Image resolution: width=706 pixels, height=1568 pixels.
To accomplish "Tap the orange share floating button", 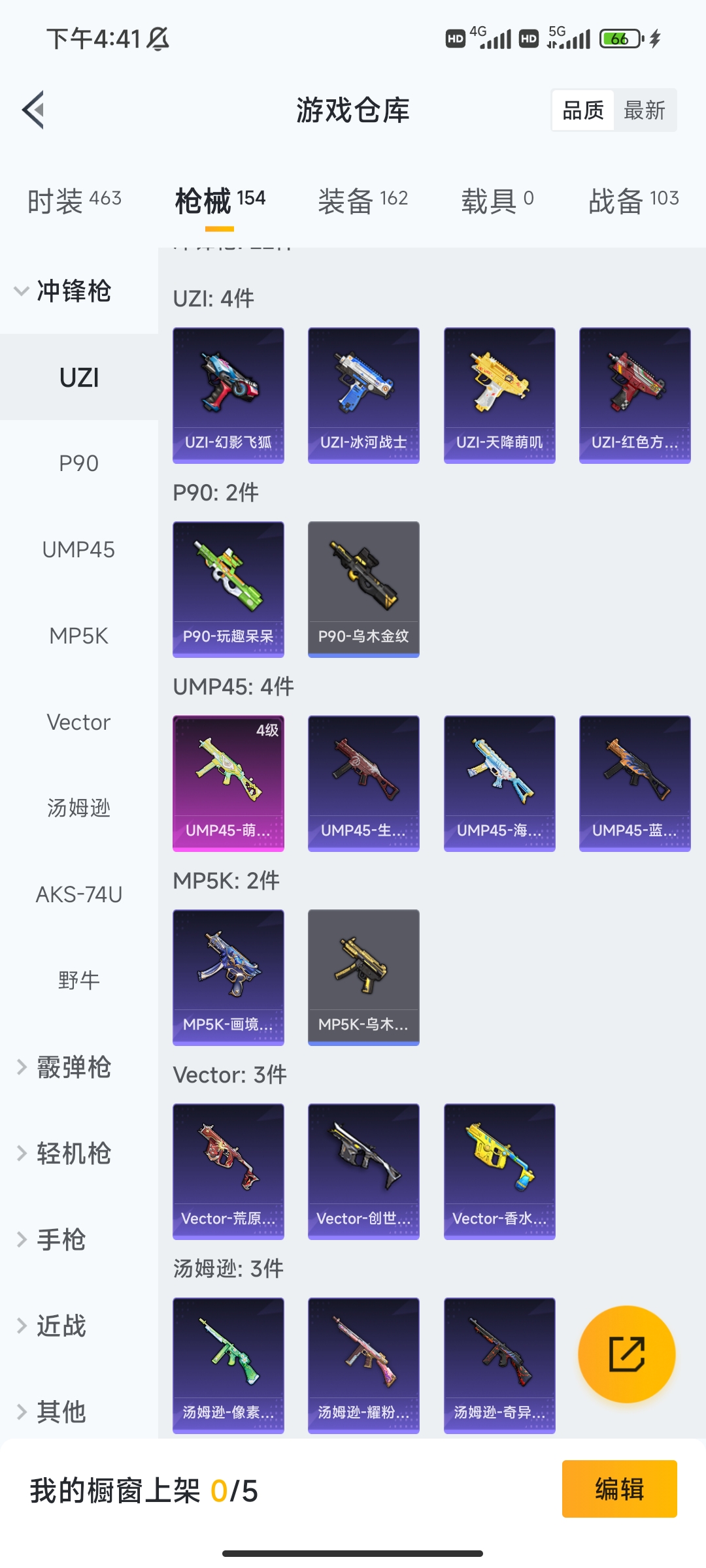I will 626,1354.
